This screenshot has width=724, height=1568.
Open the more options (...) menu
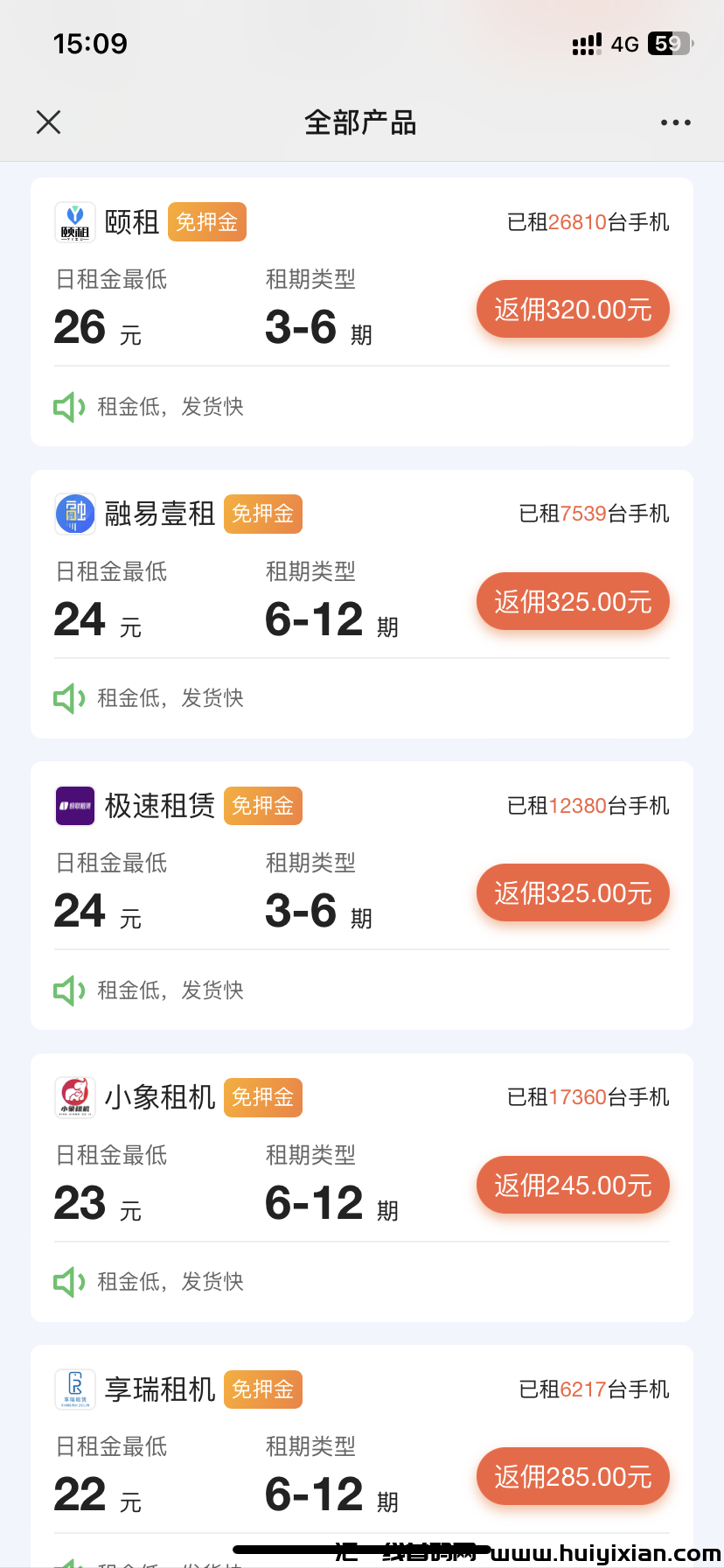pos(675,122)
